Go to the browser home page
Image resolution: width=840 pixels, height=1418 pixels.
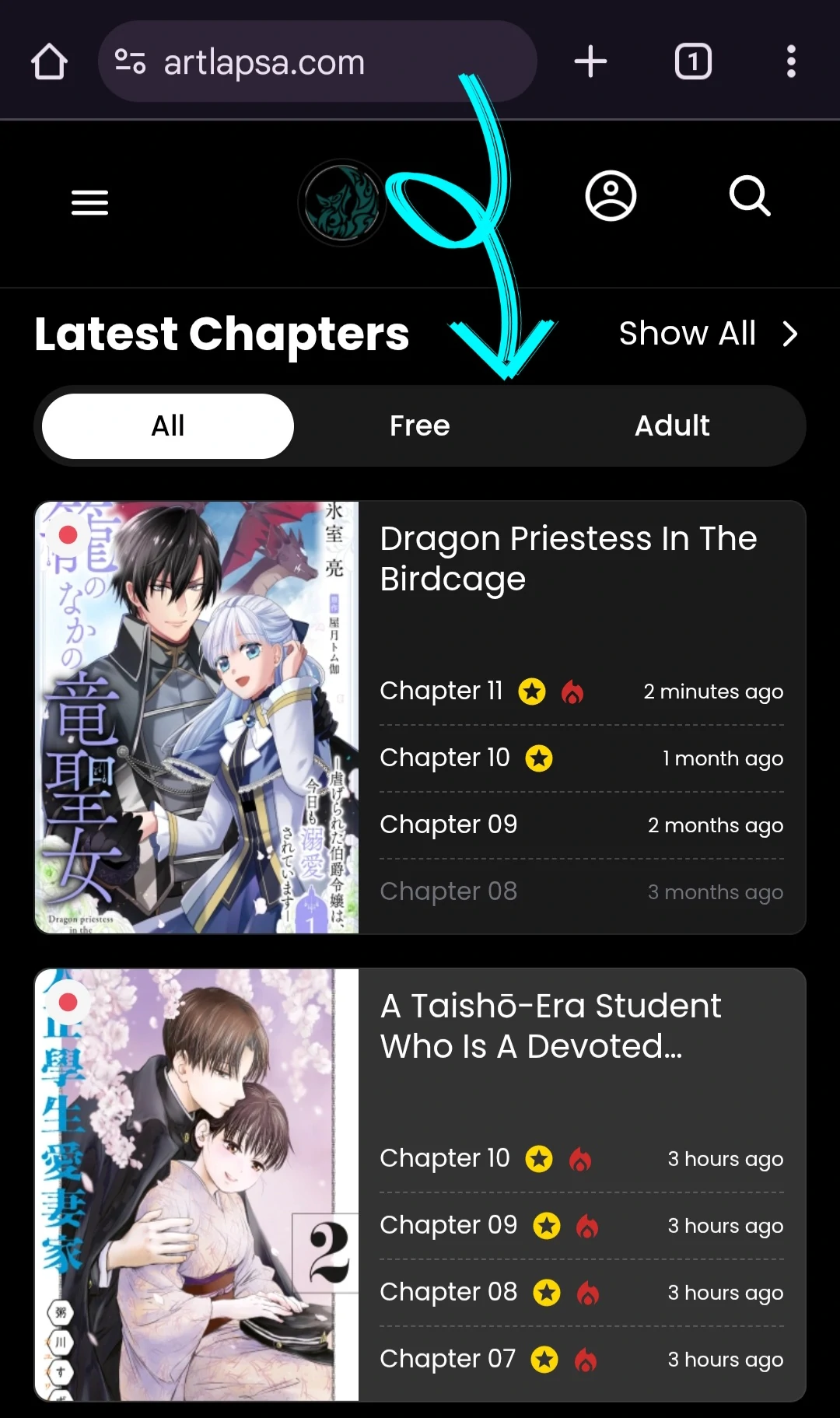click(x=49, y=62)
